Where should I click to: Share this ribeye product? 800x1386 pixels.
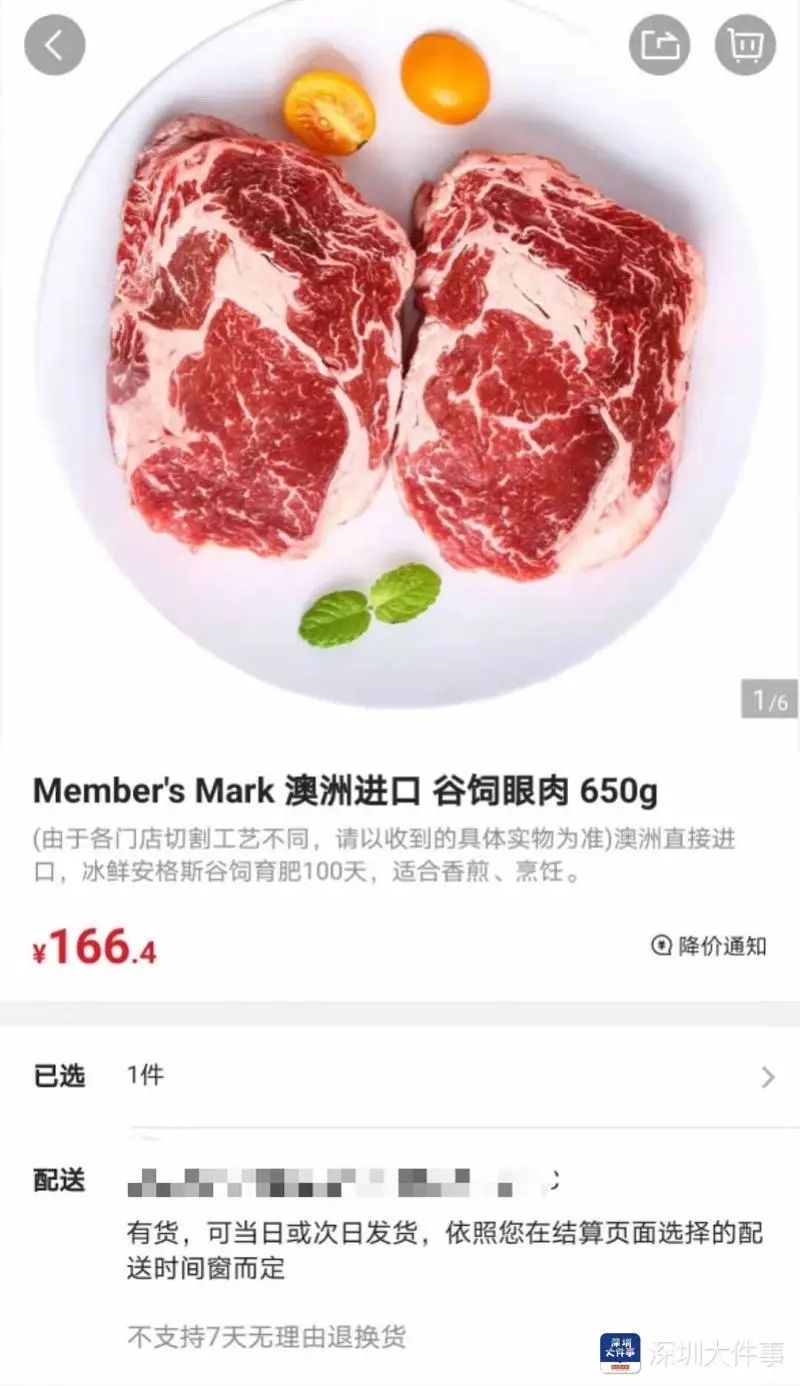(x=659, y=45)
